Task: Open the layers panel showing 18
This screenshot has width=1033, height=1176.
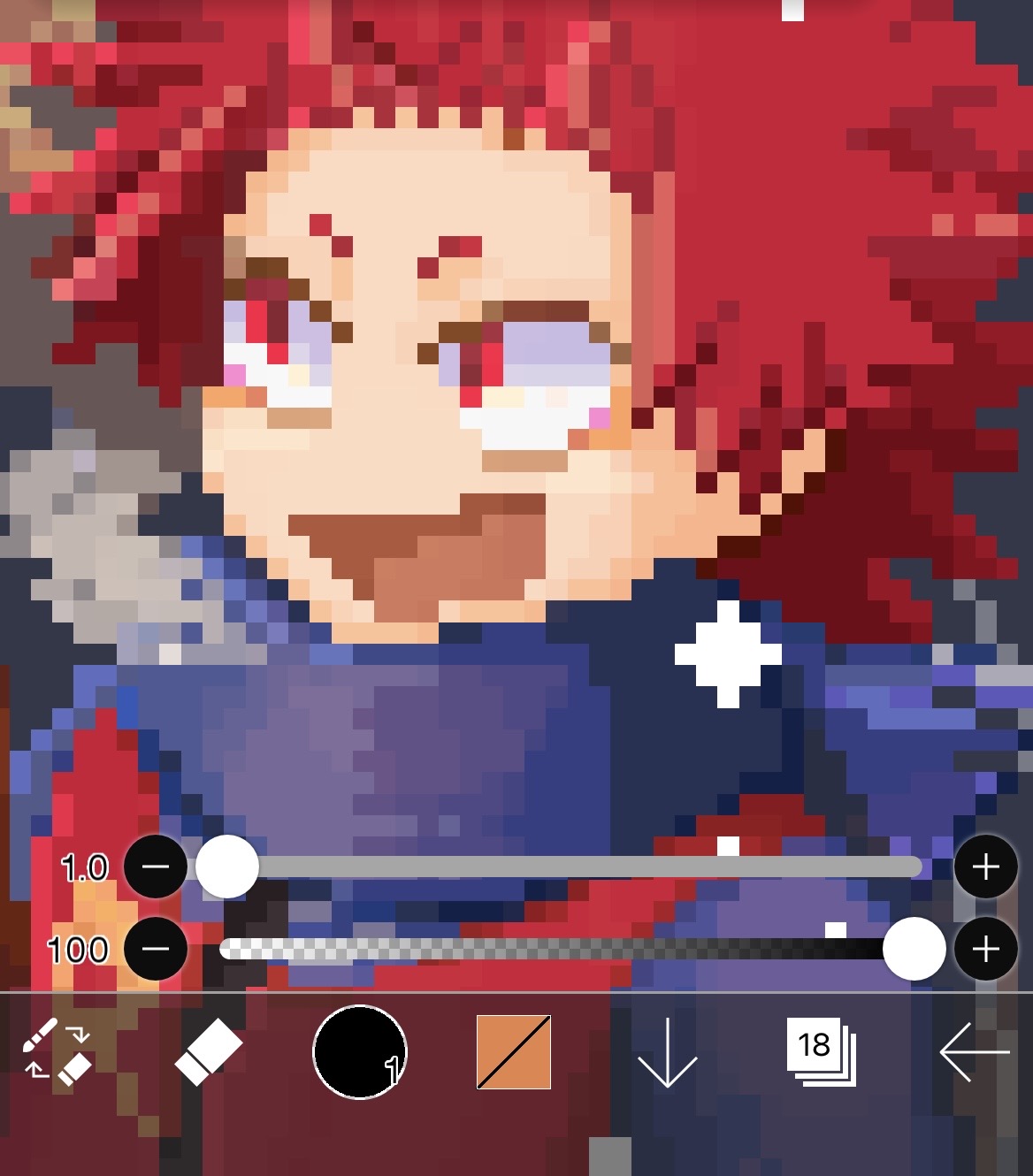Action: coord(820,1050)
